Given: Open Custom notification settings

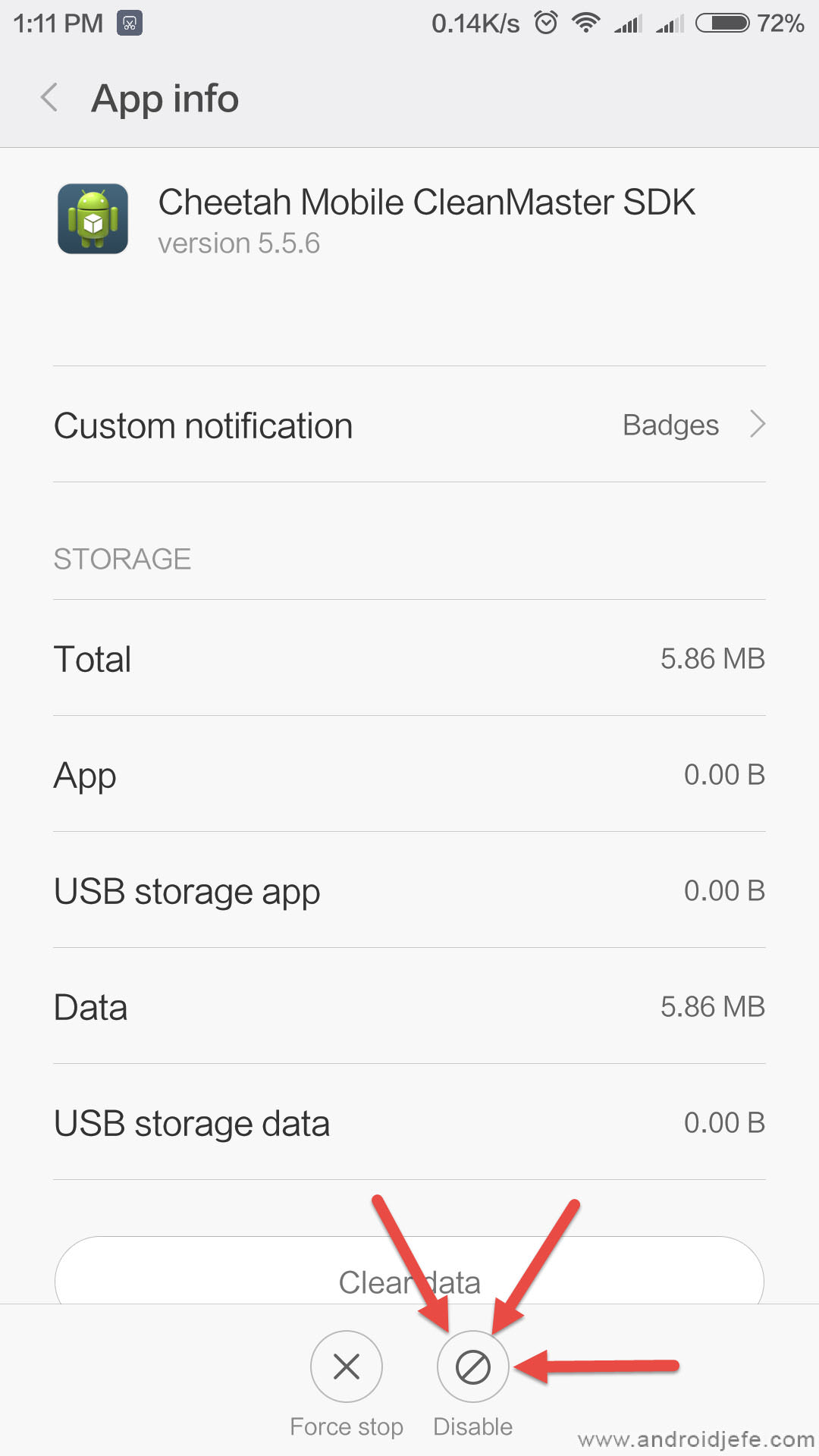Looking at the screenshot, I should [x=409, y=425].
